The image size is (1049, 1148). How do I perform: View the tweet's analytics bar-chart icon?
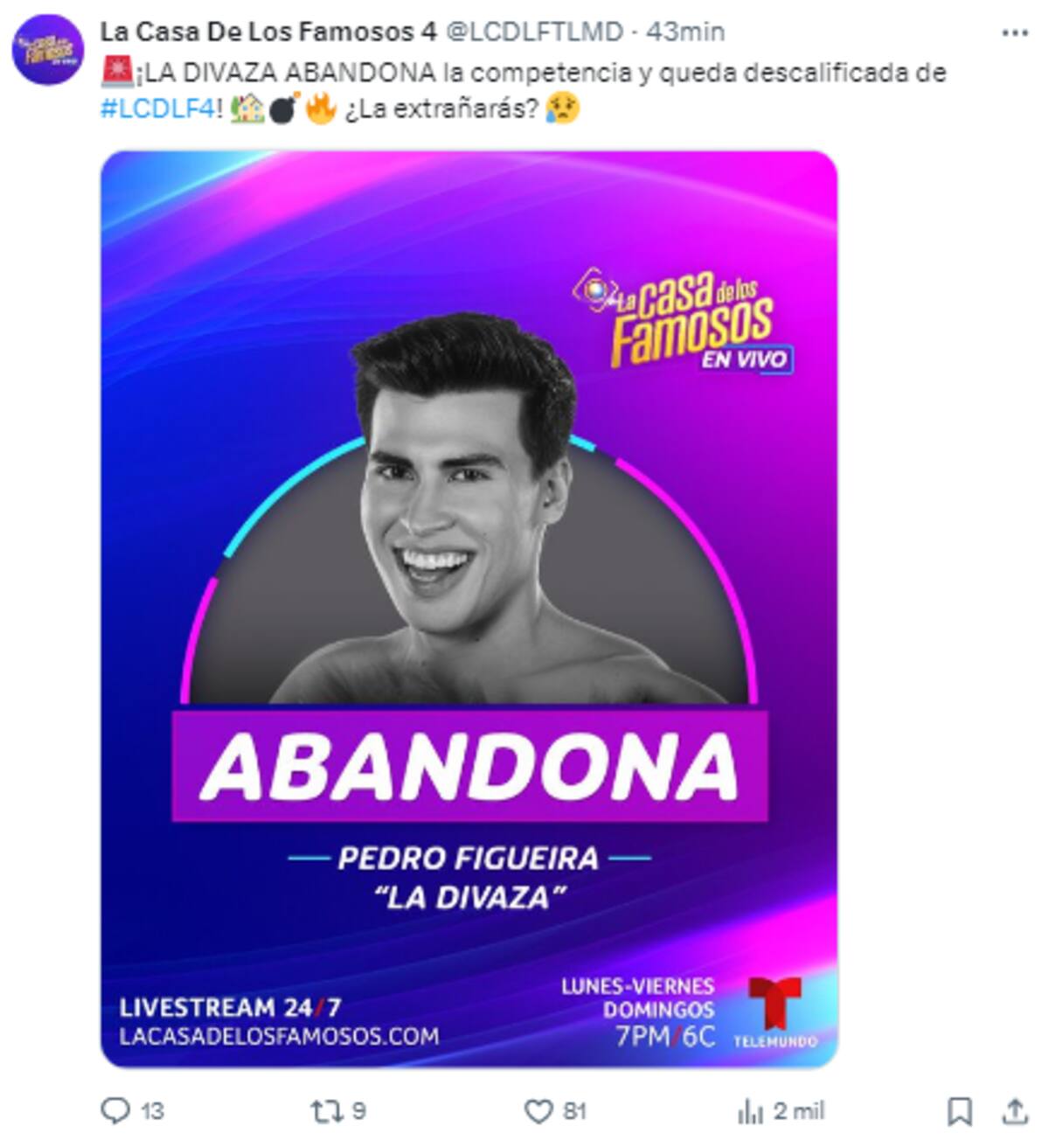[x=750, y=1110]
